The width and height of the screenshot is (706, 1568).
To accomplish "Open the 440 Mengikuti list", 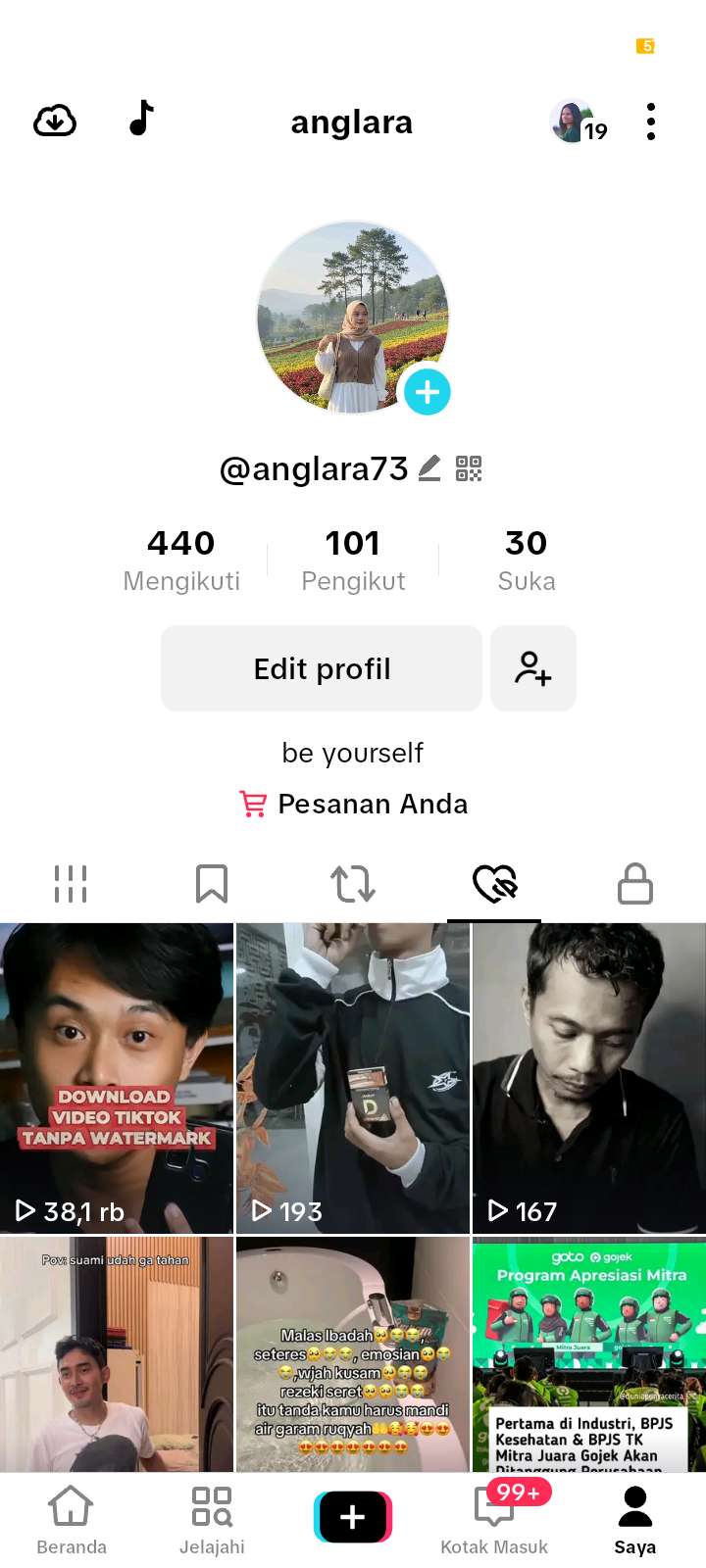I will (181, 560).
